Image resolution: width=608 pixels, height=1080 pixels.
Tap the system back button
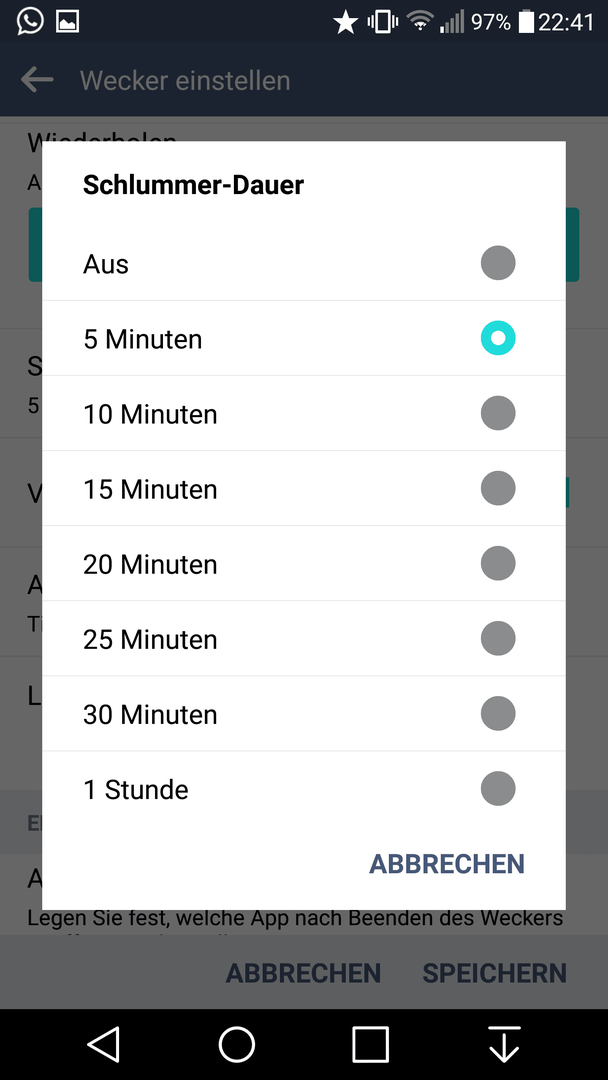103,1044
